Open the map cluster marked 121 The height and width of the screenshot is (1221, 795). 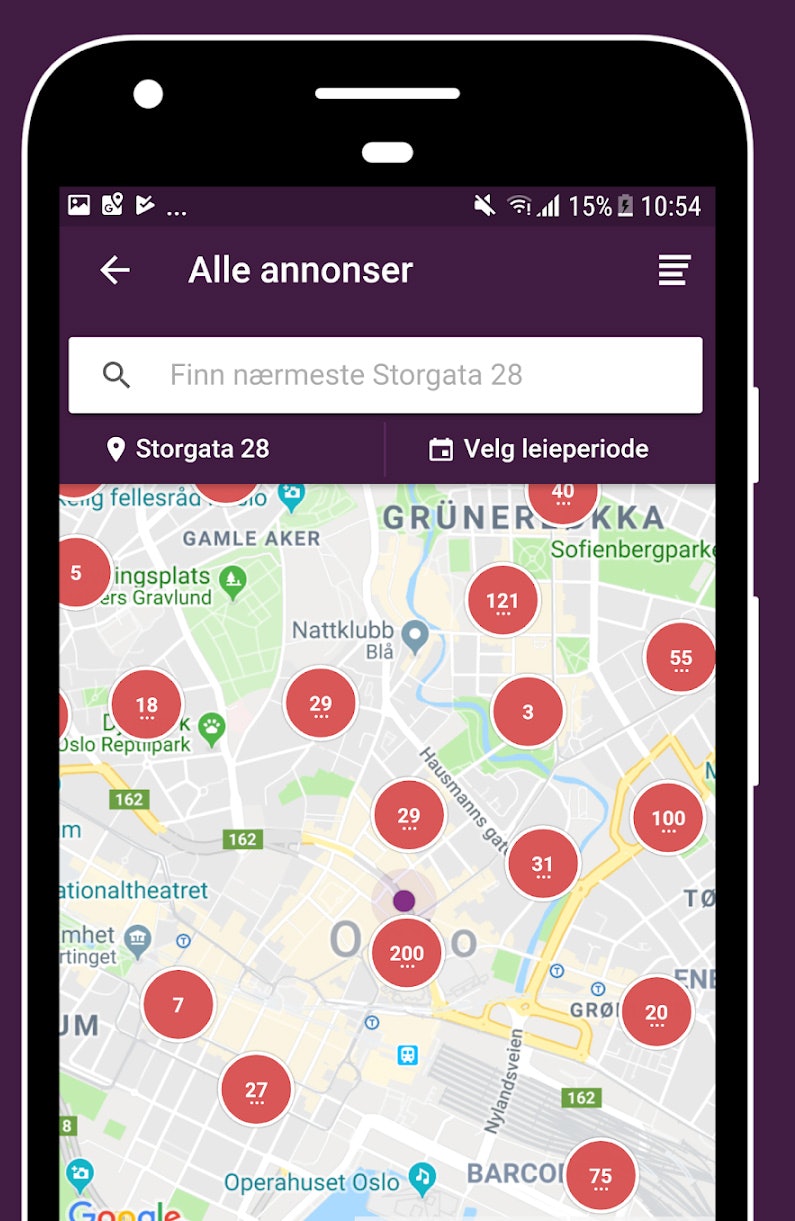pyautogui.click(x=502, y=601)
